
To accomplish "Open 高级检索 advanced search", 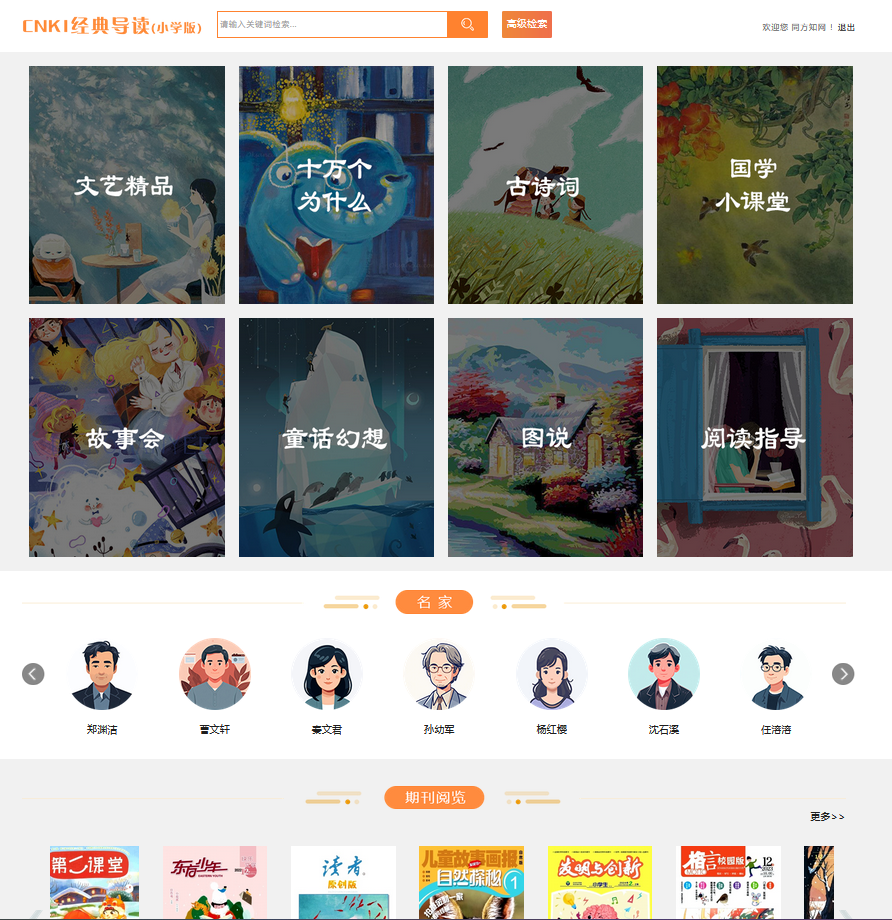I will [526, 24].
